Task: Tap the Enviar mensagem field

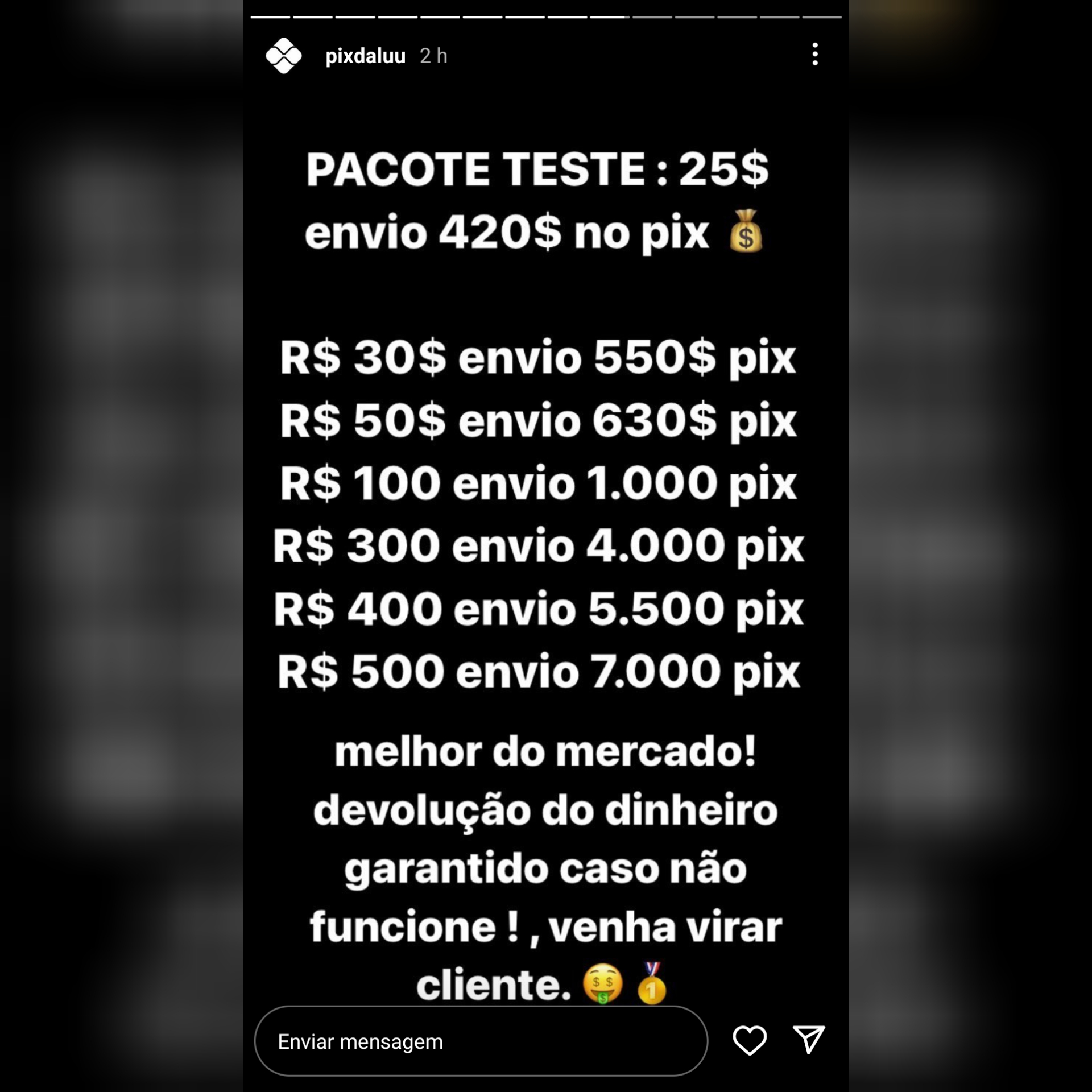Action: (481, 1041)
